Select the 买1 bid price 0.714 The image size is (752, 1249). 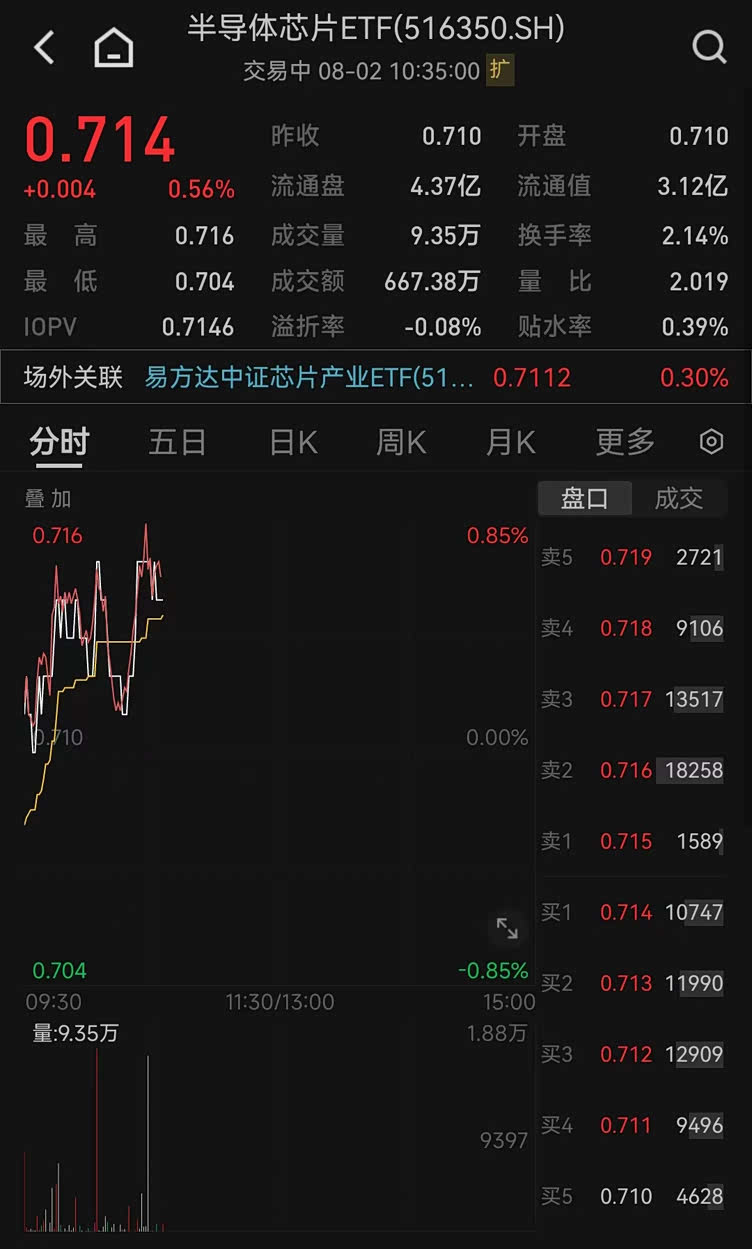pos(627,912)
